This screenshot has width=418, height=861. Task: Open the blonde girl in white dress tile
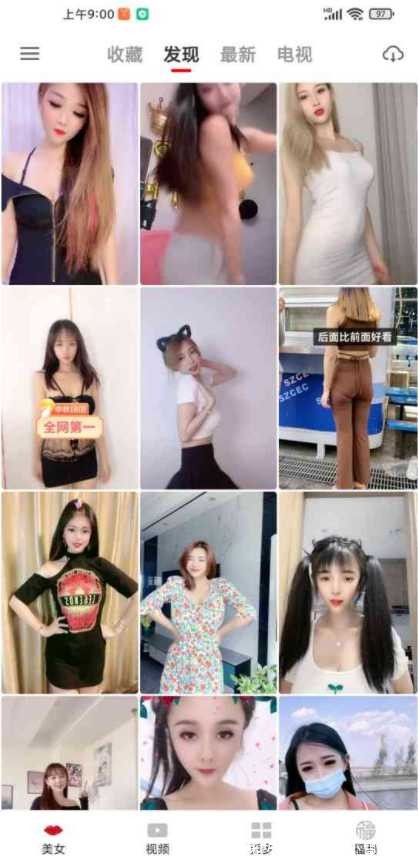[x=348, y=183]
